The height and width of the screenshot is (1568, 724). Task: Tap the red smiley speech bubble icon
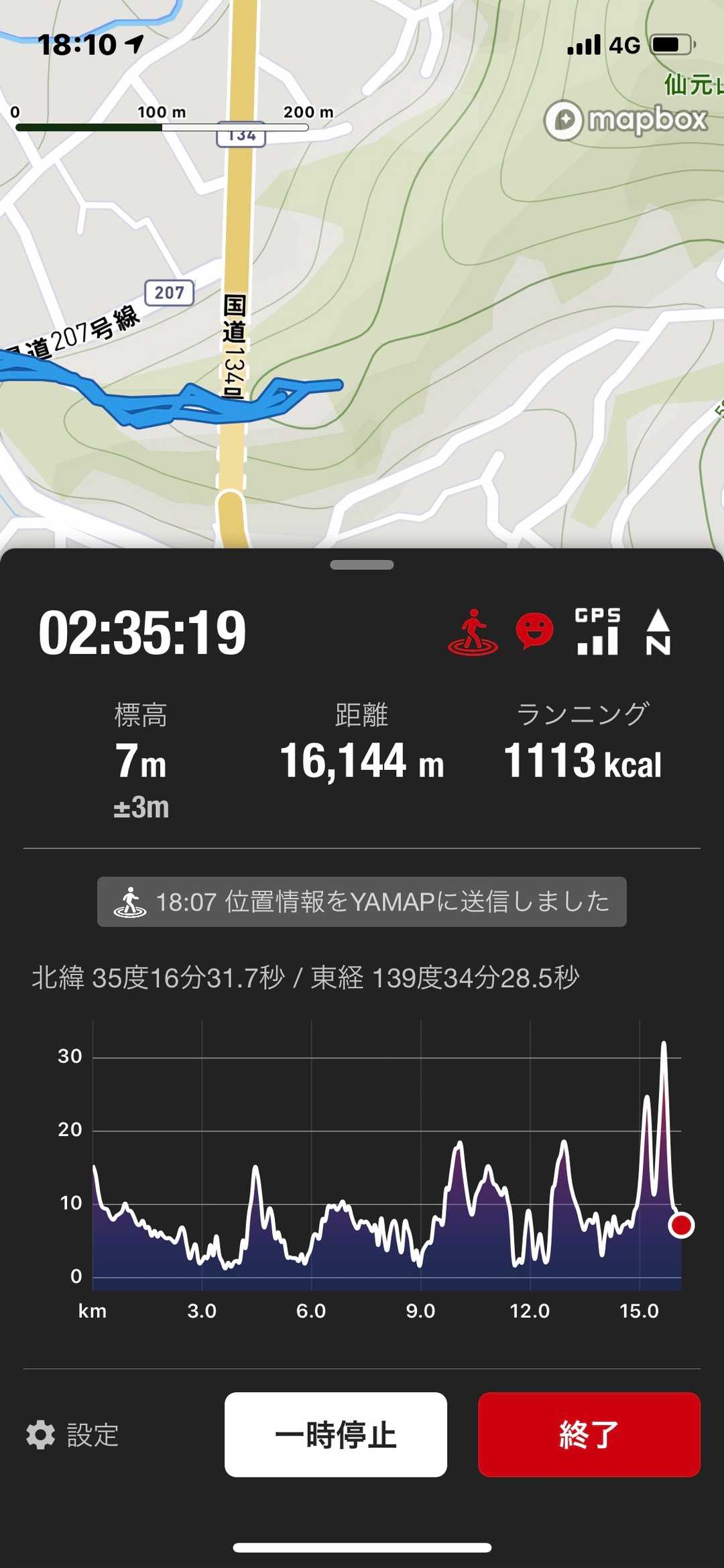point(534,631)
